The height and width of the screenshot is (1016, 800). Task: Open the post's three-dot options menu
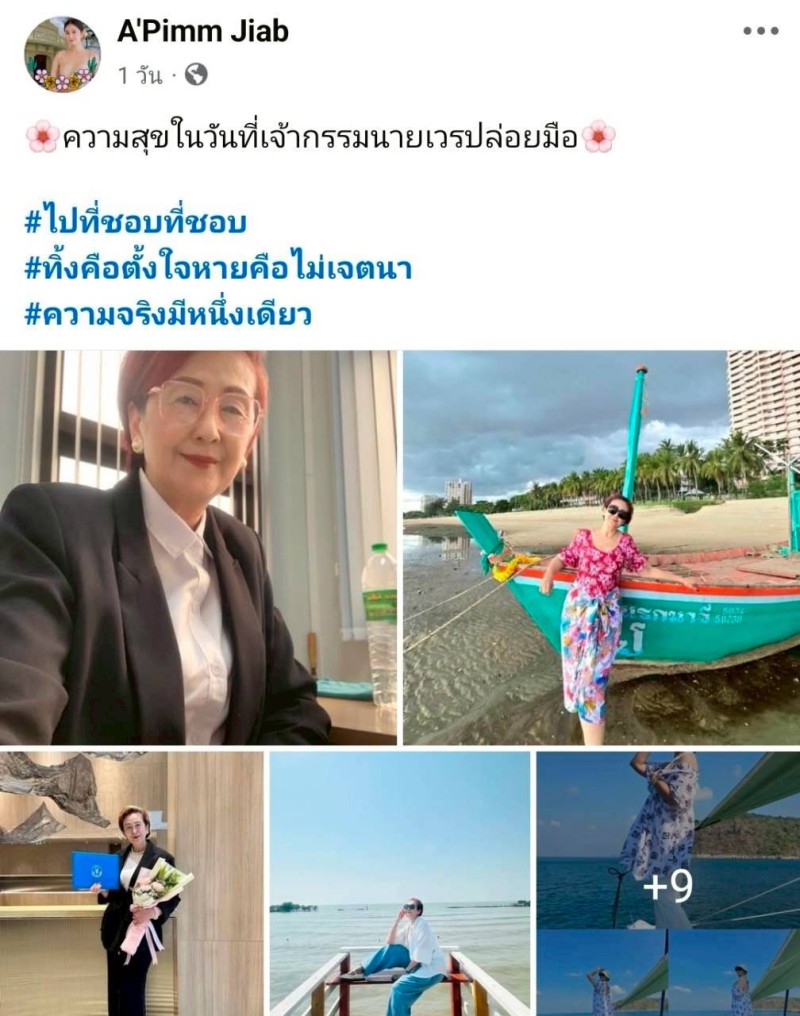[760, 32]
